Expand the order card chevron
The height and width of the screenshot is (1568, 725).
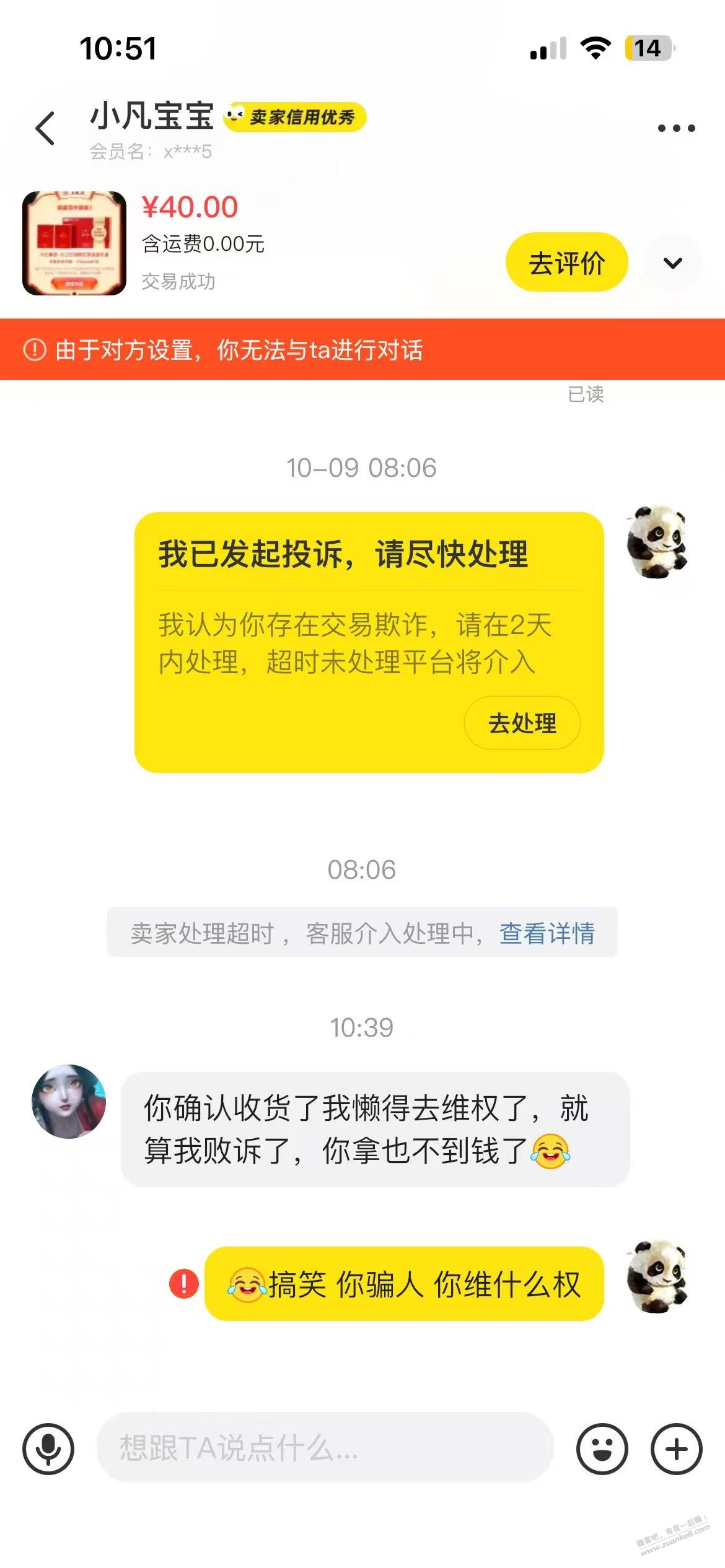(x=673, y=263)
